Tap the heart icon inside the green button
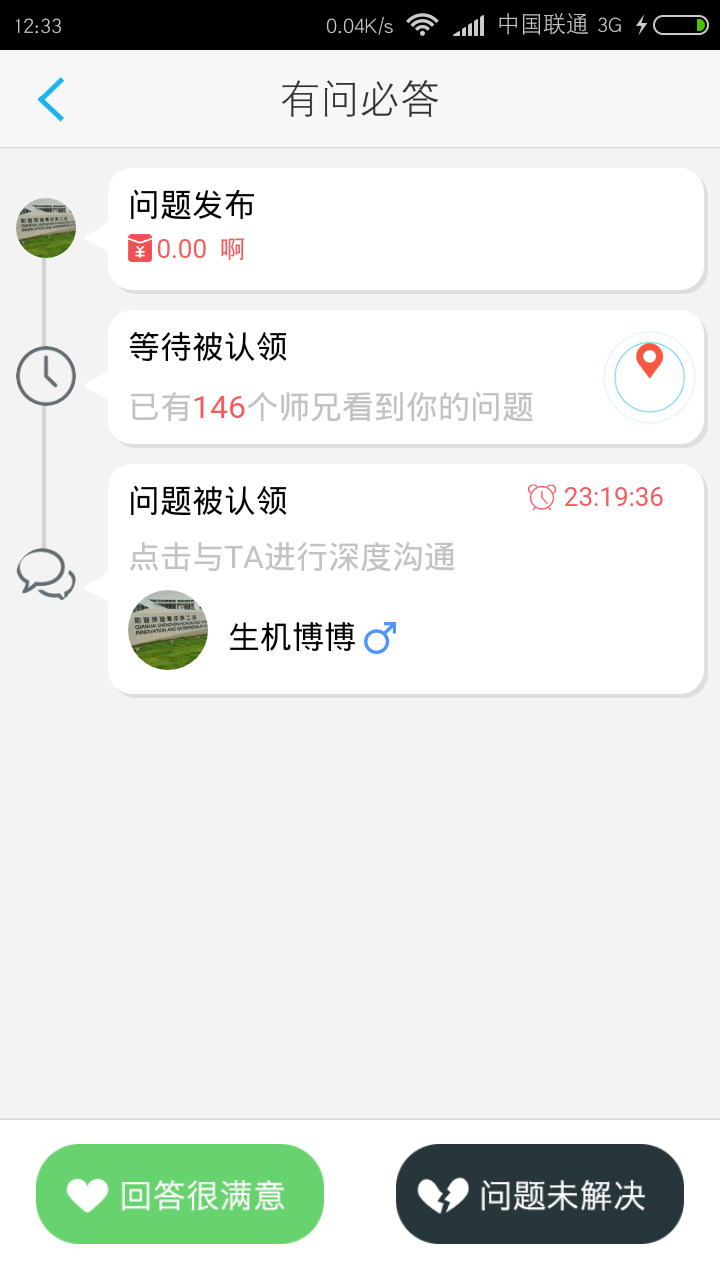Image resolution: width=720 pixels, height=1280 pixels. (89, 1193)
